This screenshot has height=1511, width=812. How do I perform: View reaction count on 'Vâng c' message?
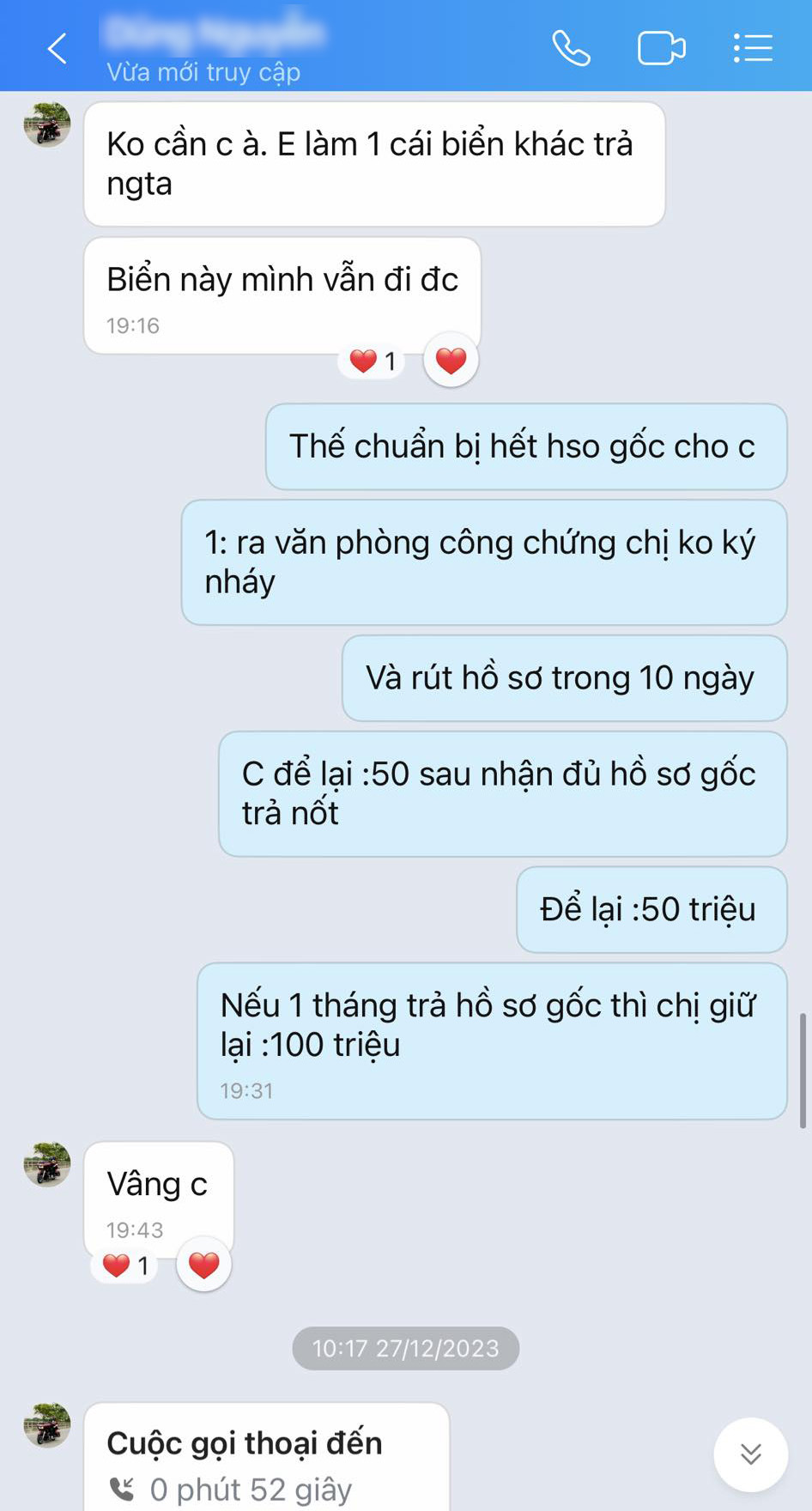125,1265
